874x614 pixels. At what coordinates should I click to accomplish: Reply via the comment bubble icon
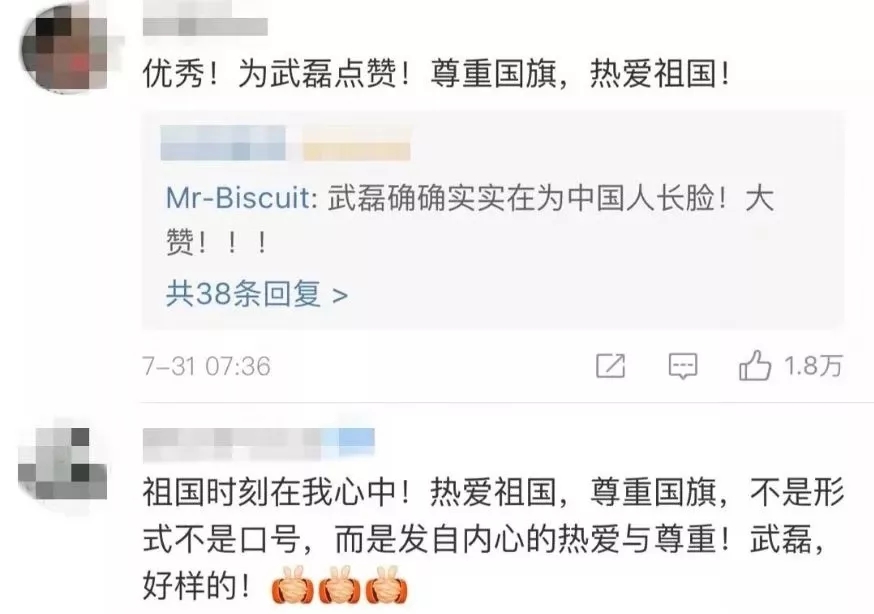682,367
